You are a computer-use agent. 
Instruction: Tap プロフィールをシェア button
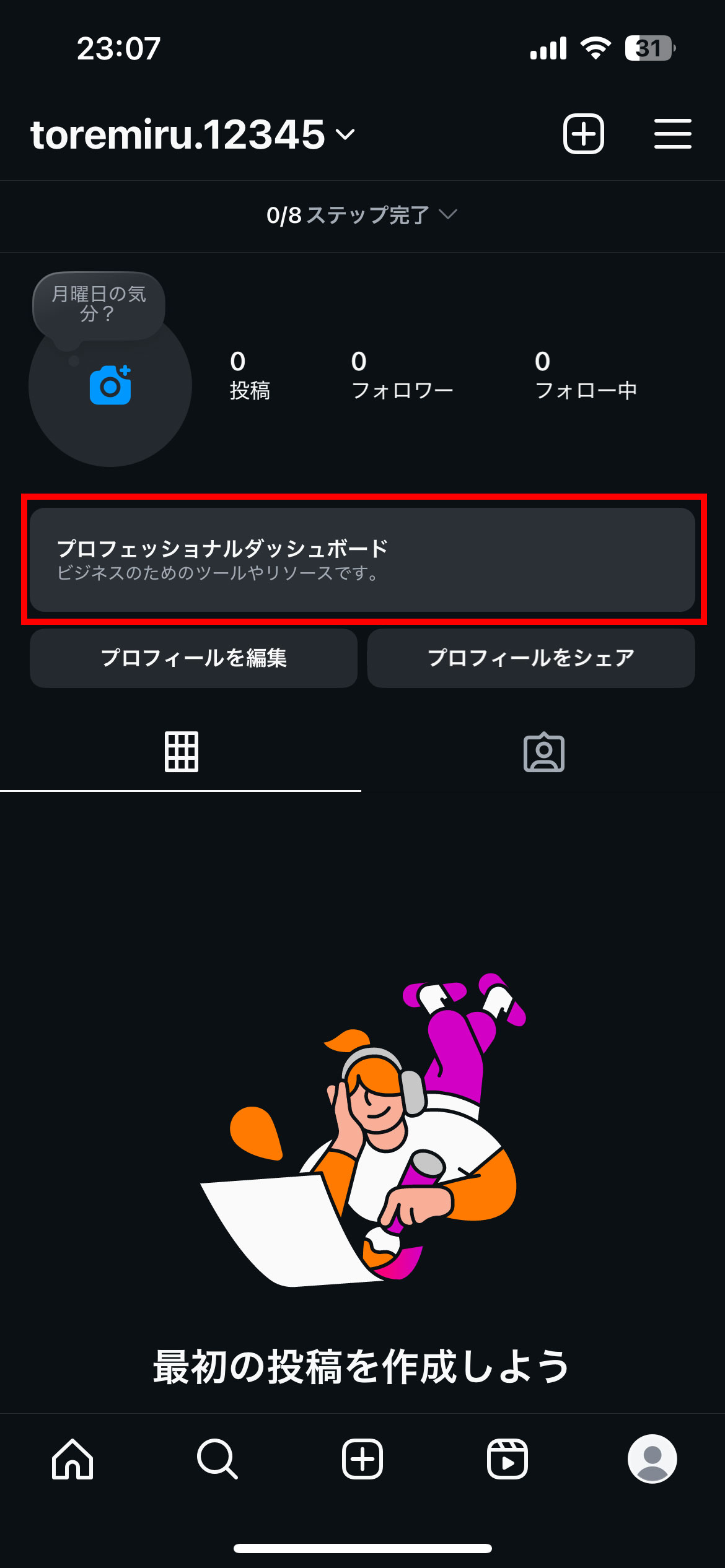[x=531, y=658]
